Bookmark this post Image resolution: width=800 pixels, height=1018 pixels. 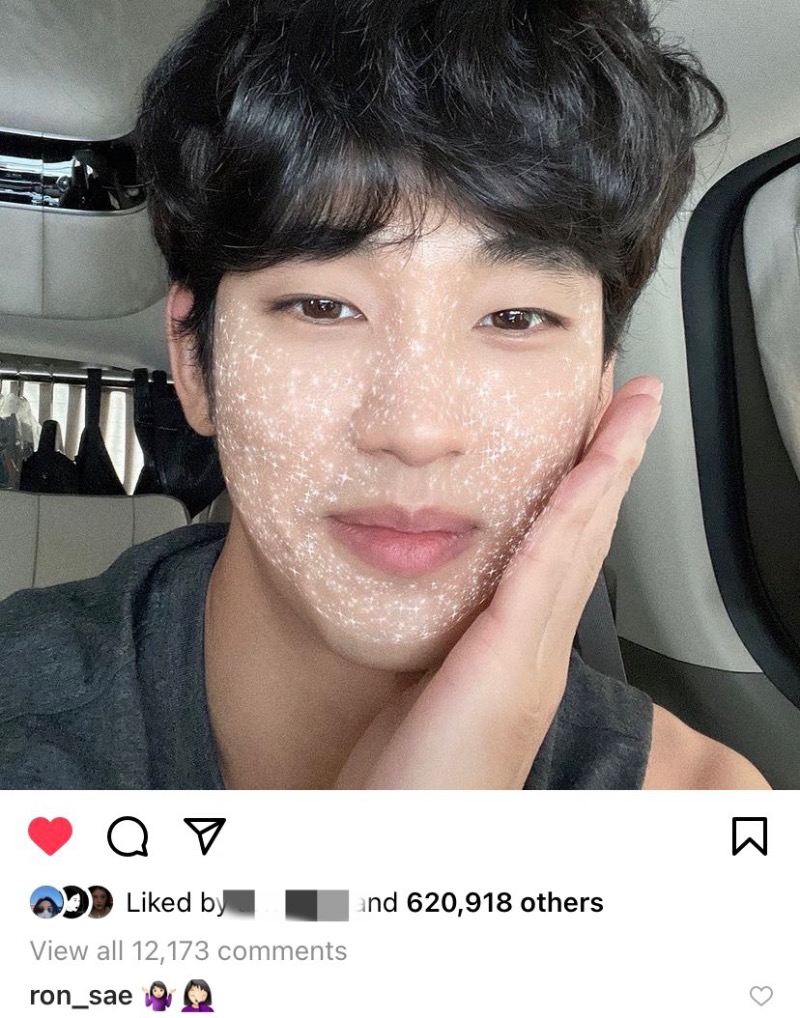click(x=749, y=836)
